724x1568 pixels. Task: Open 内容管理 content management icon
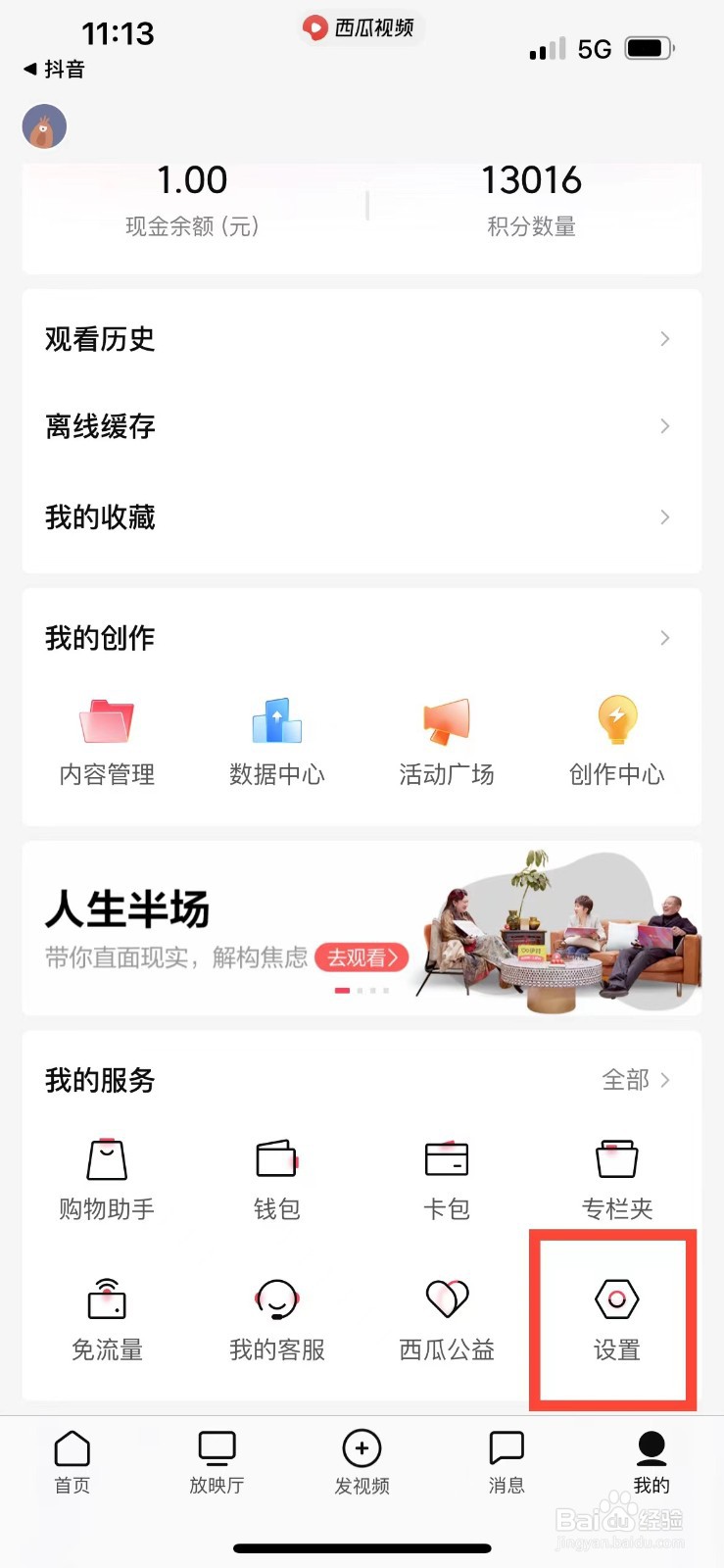pos(106,737)
